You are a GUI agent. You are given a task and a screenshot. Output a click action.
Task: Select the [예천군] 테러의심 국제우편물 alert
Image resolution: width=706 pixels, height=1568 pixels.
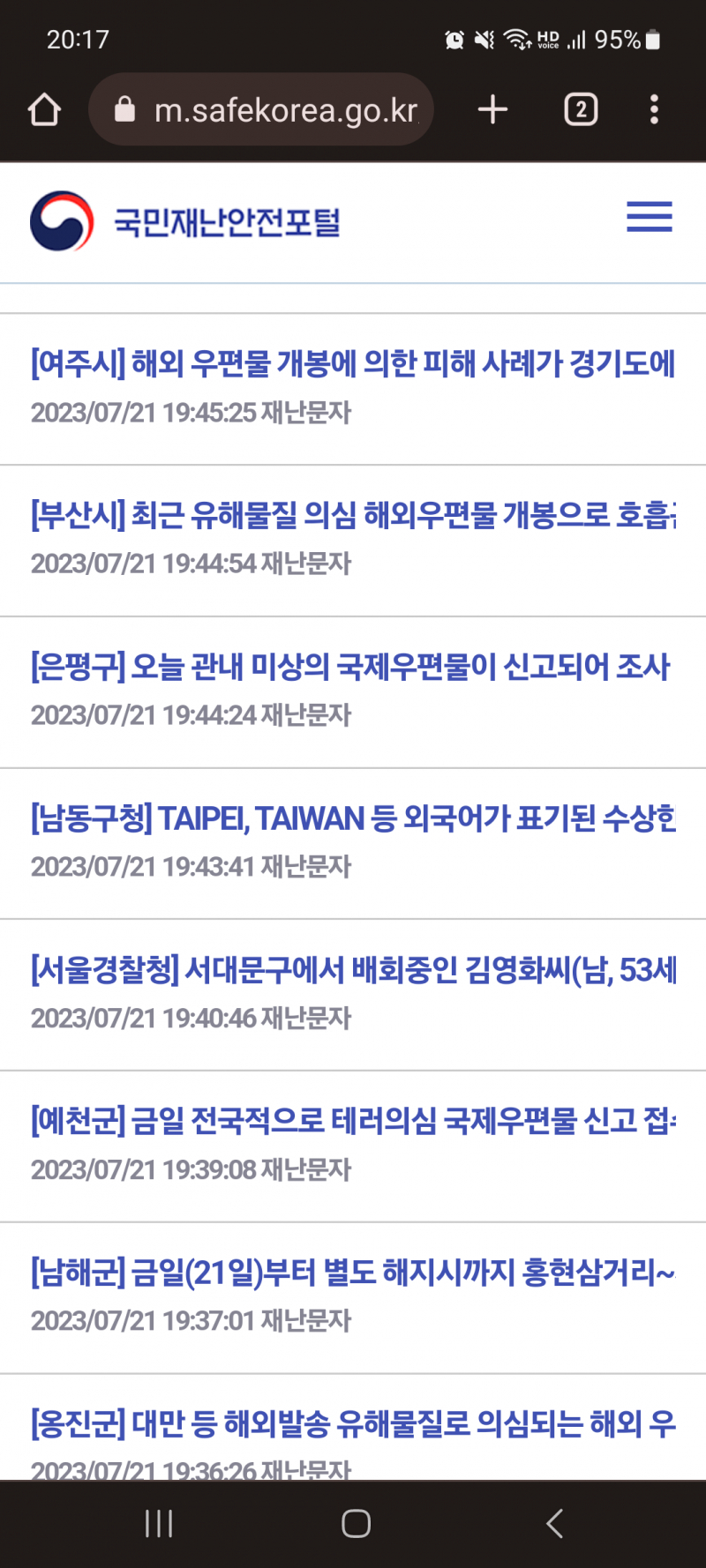(x=353, y=1122)
